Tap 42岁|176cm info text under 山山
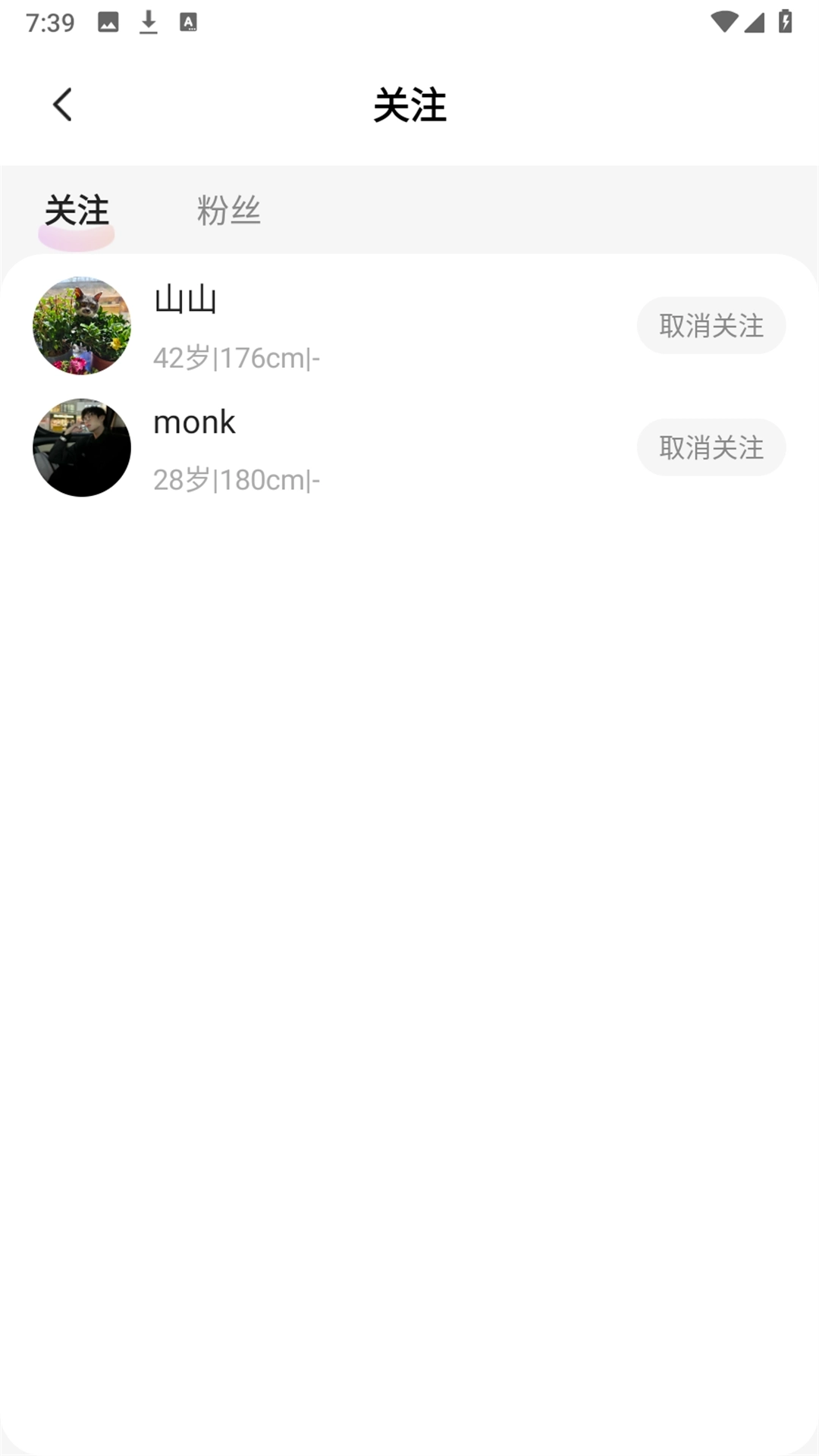Viewport: 819px width, 1456px height. click(x=236, y=357)
